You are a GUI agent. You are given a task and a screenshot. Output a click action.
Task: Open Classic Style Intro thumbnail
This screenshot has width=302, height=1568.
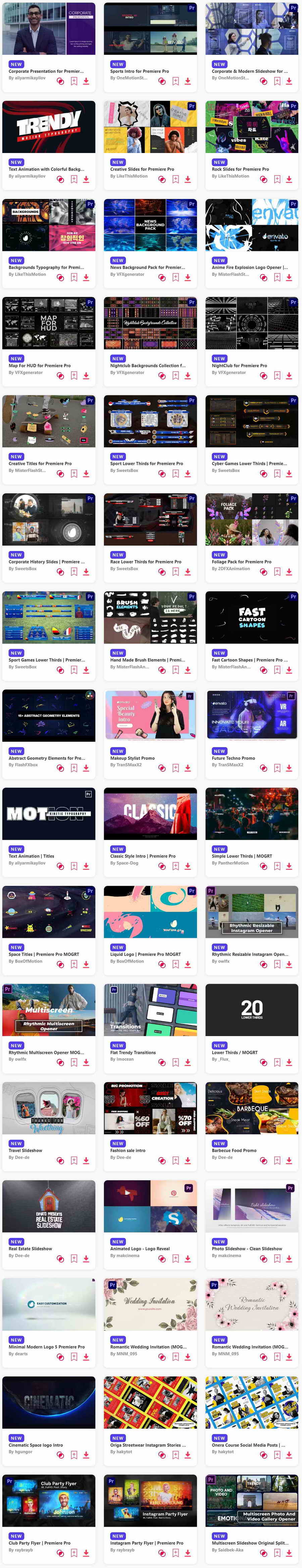(x=150, y=813)
